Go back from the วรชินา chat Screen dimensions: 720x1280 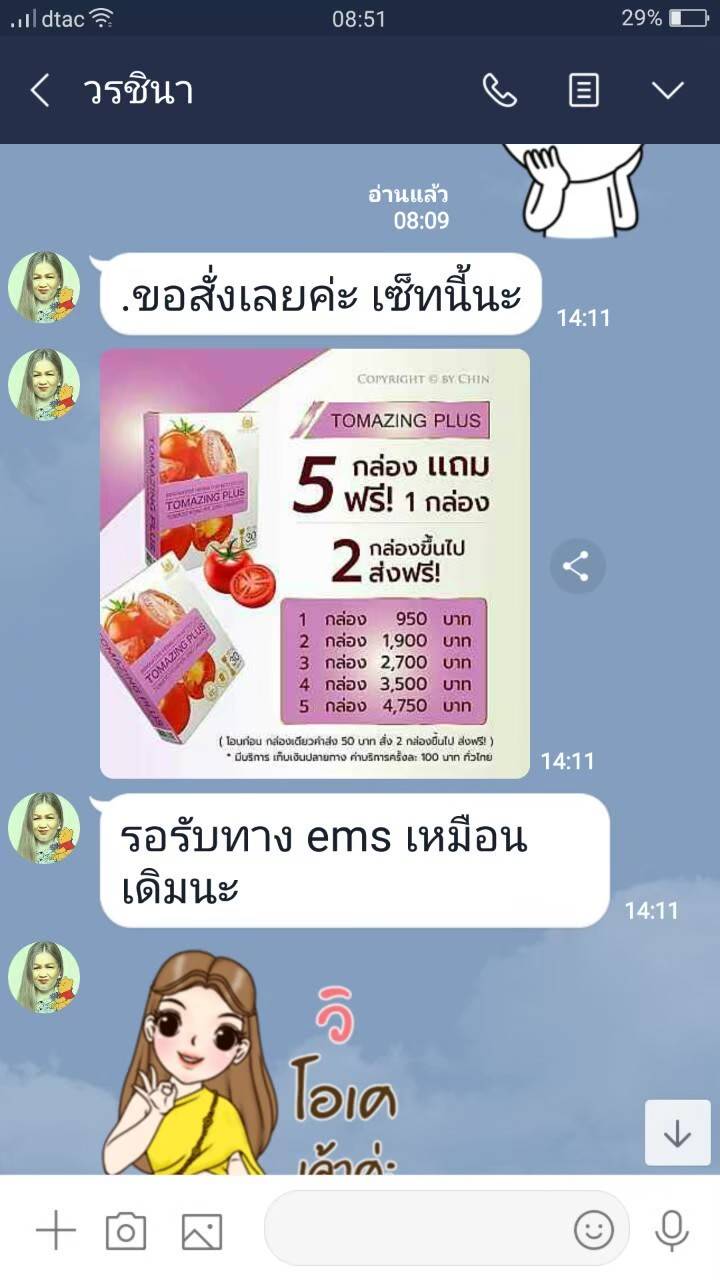(40, 91)
